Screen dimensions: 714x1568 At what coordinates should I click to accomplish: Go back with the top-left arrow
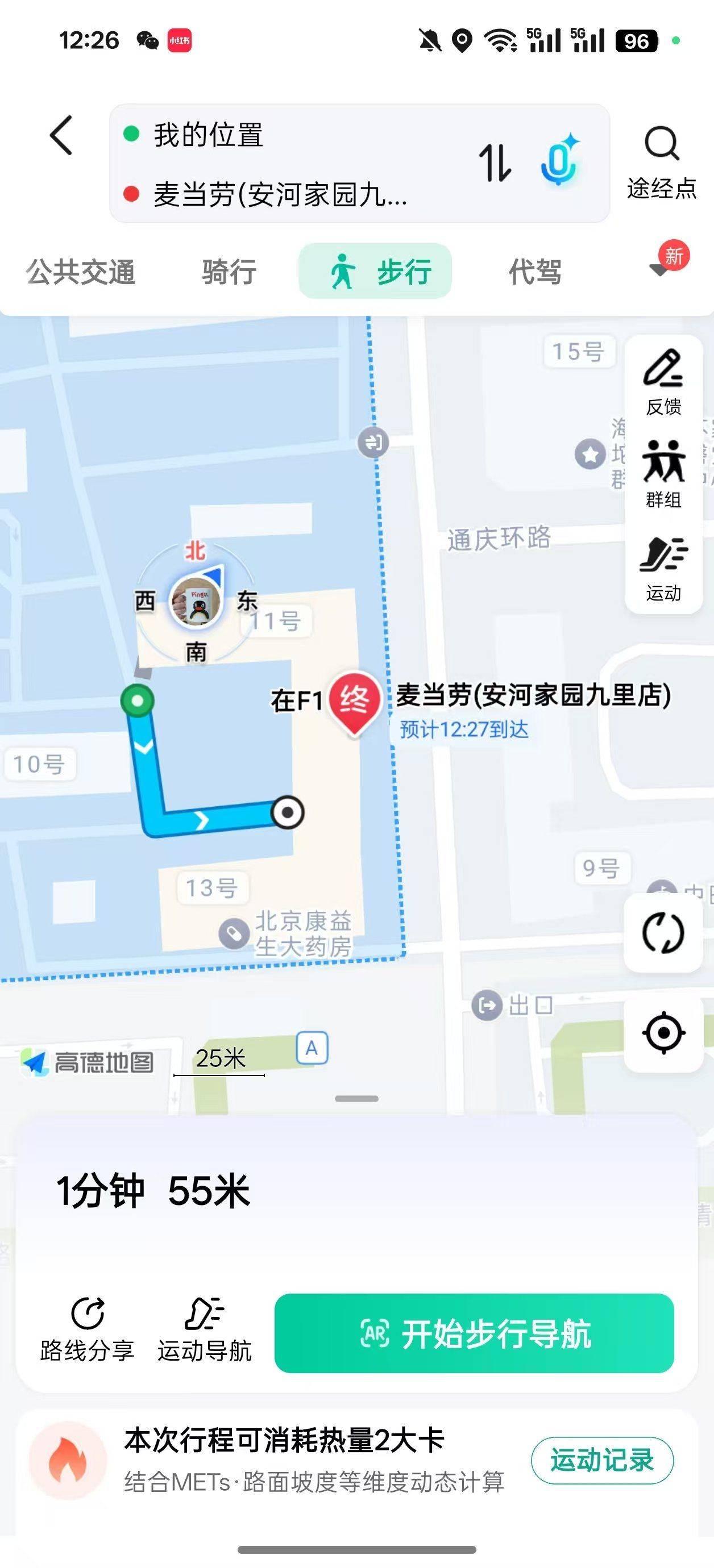pos(61,135)
